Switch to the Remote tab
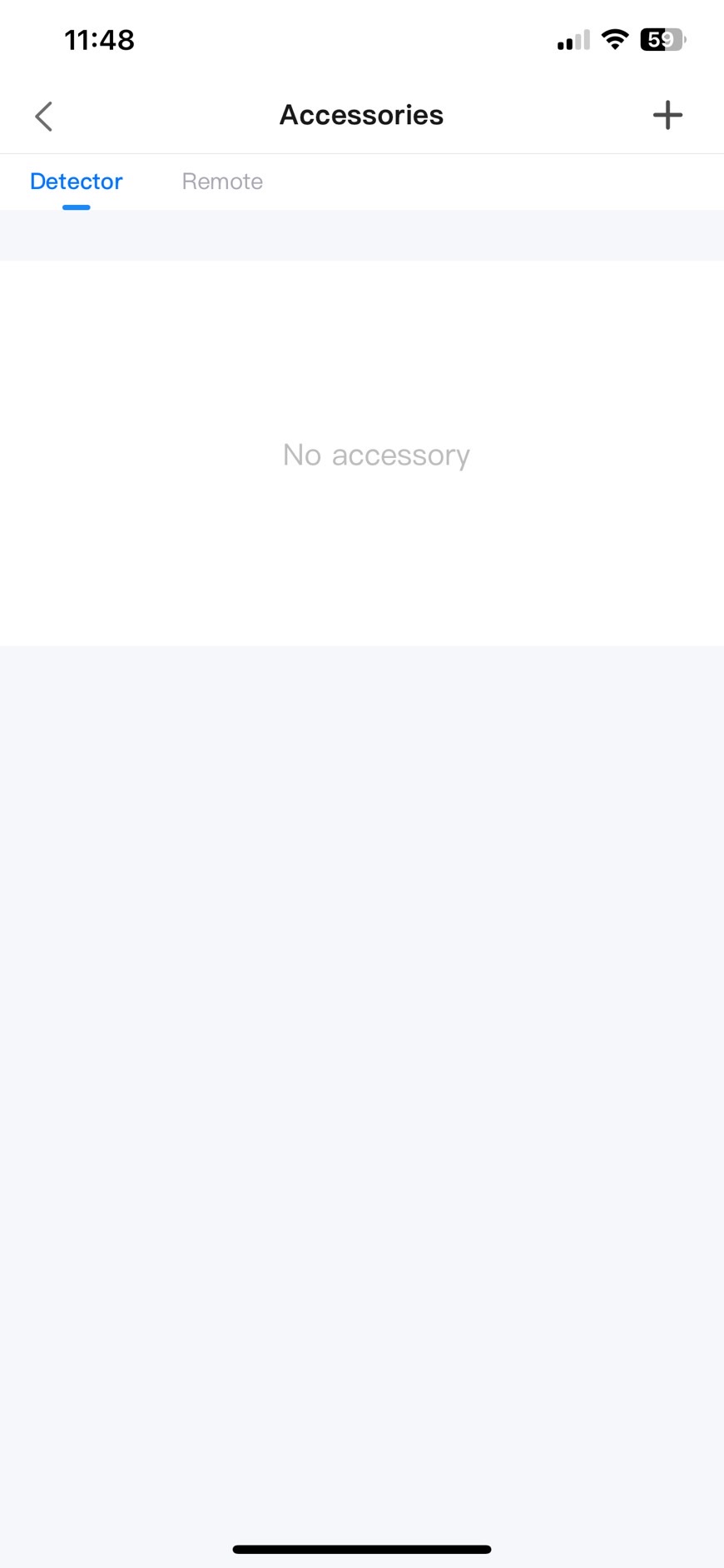The width and height of the screenshot is (724, 1568). pos(222,182)
